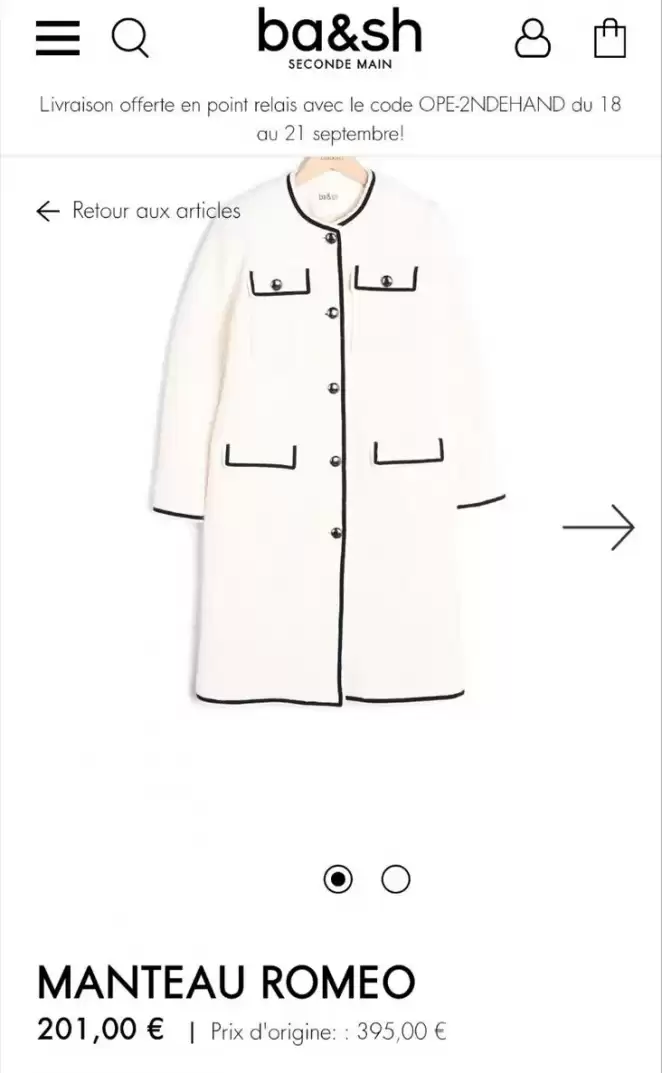This screenshot has height=1073, width=662.
Task: Go to ba&sh Seconde Main home
Action: coord(339,40)
